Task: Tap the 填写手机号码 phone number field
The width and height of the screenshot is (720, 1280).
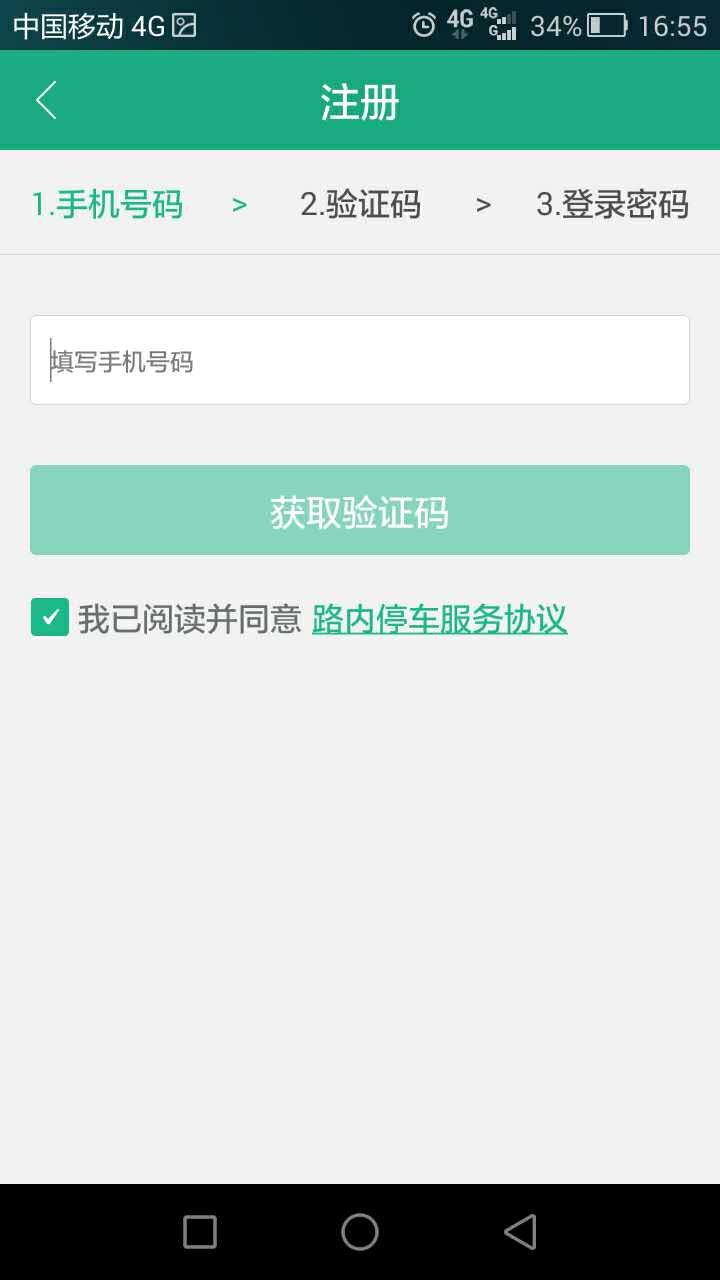Action: [360, 360]
